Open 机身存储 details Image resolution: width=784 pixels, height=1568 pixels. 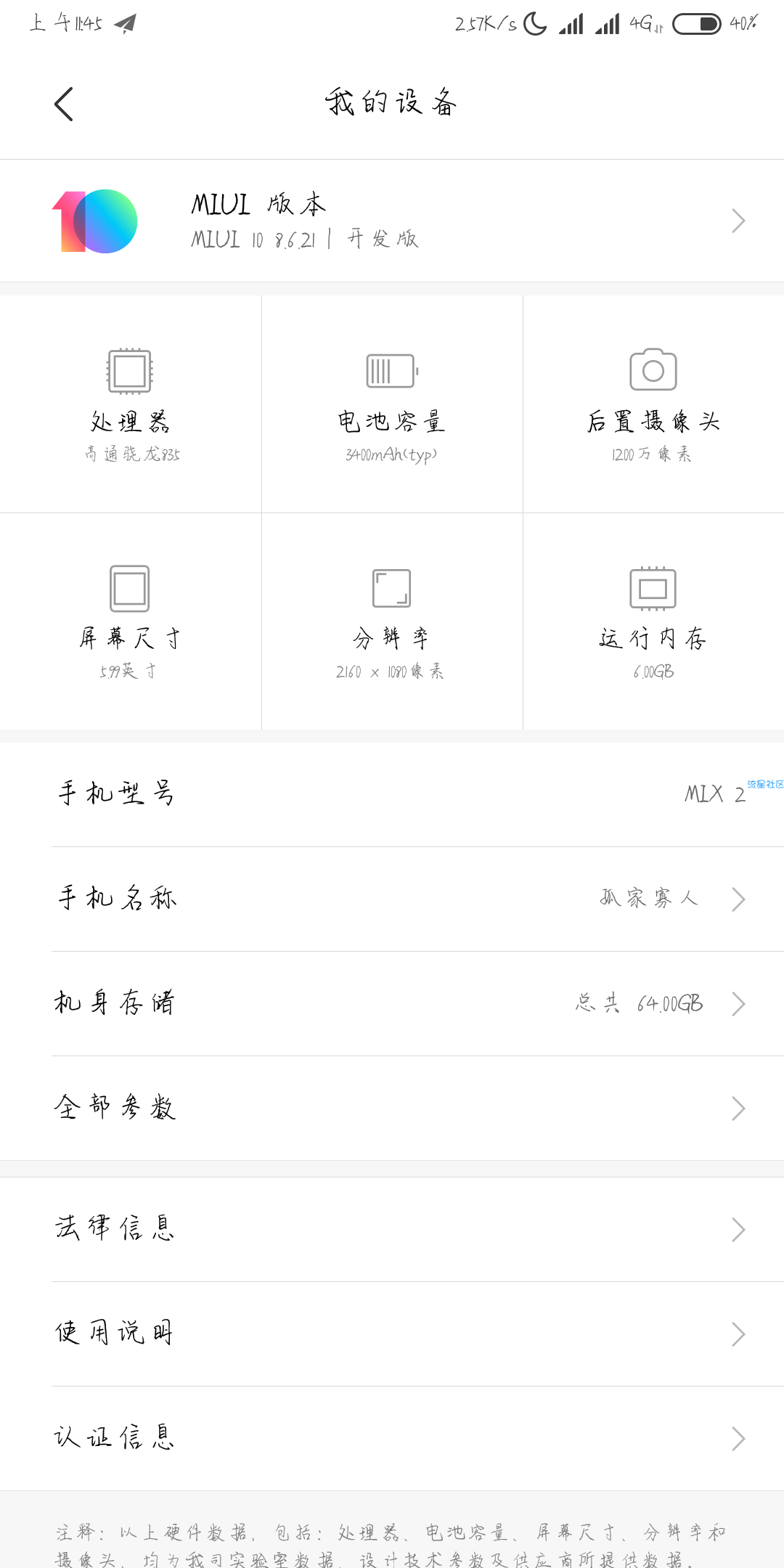(x=392, y=1003)
